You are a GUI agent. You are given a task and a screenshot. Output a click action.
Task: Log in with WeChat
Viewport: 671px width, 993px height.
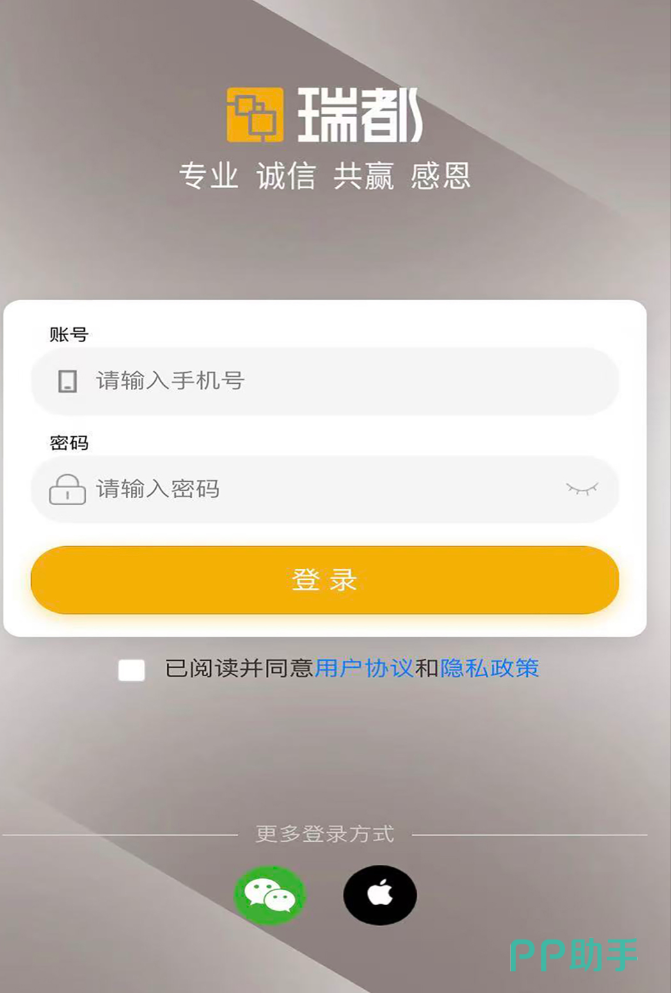pos(270,895)
